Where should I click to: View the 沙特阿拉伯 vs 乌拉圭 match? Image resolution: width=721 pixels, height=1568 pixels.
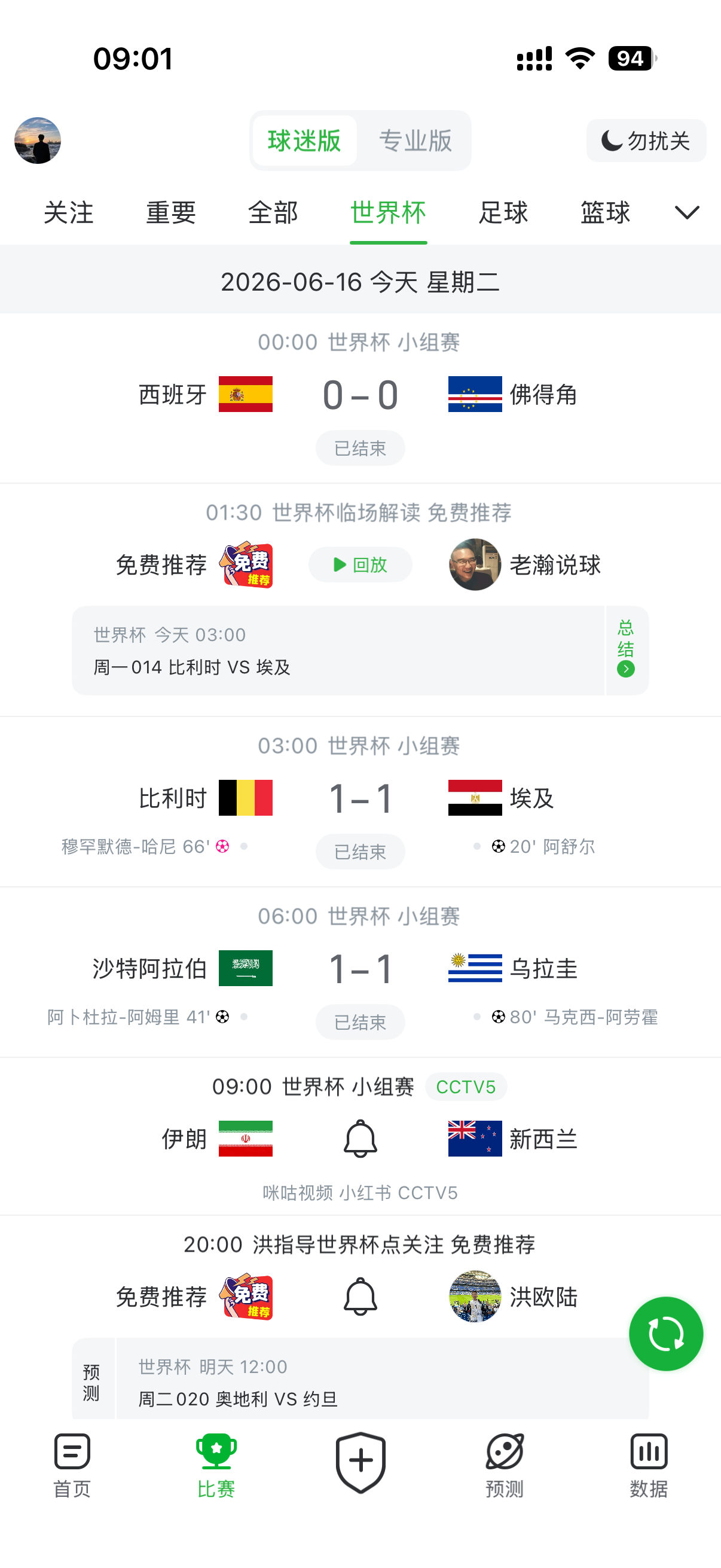(360, 972)
